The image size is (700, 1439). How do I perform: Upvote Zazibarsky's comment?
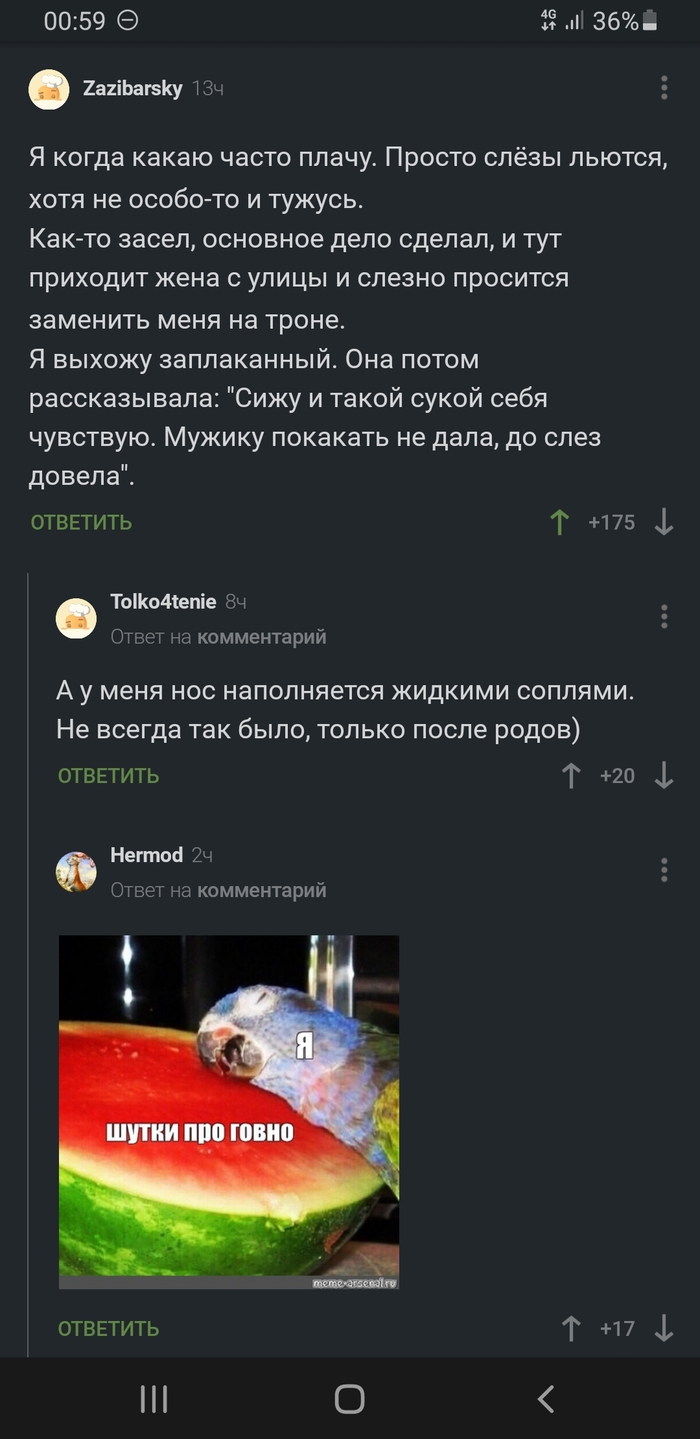[560, 522]
